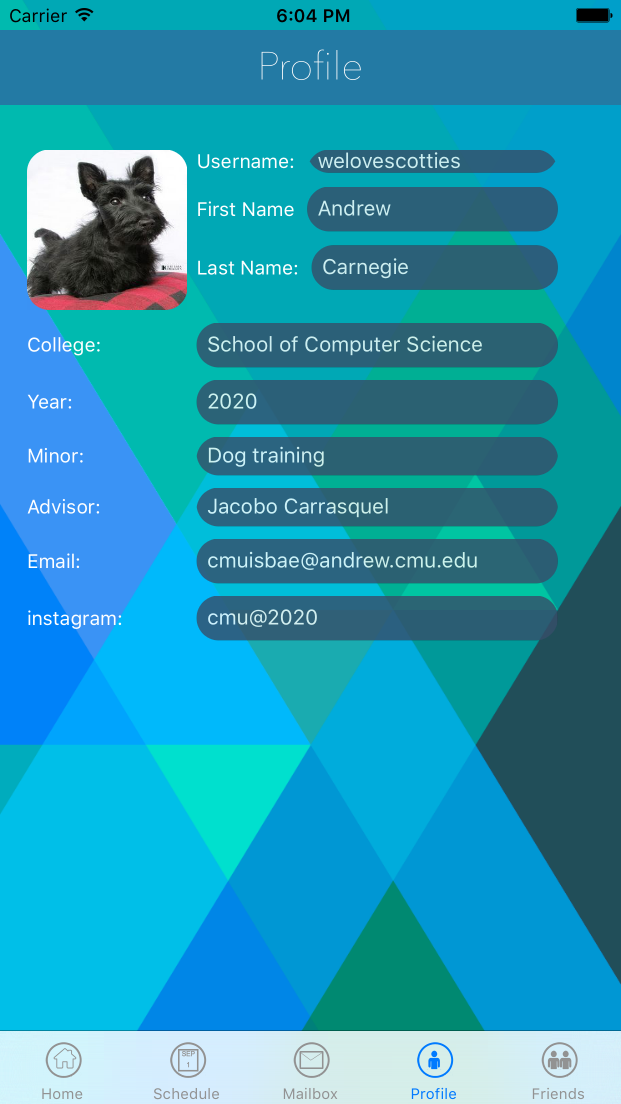This screenshot has width=621, height=1104.
Task: Go to the Home tab
Action: tap(63, 1070)
